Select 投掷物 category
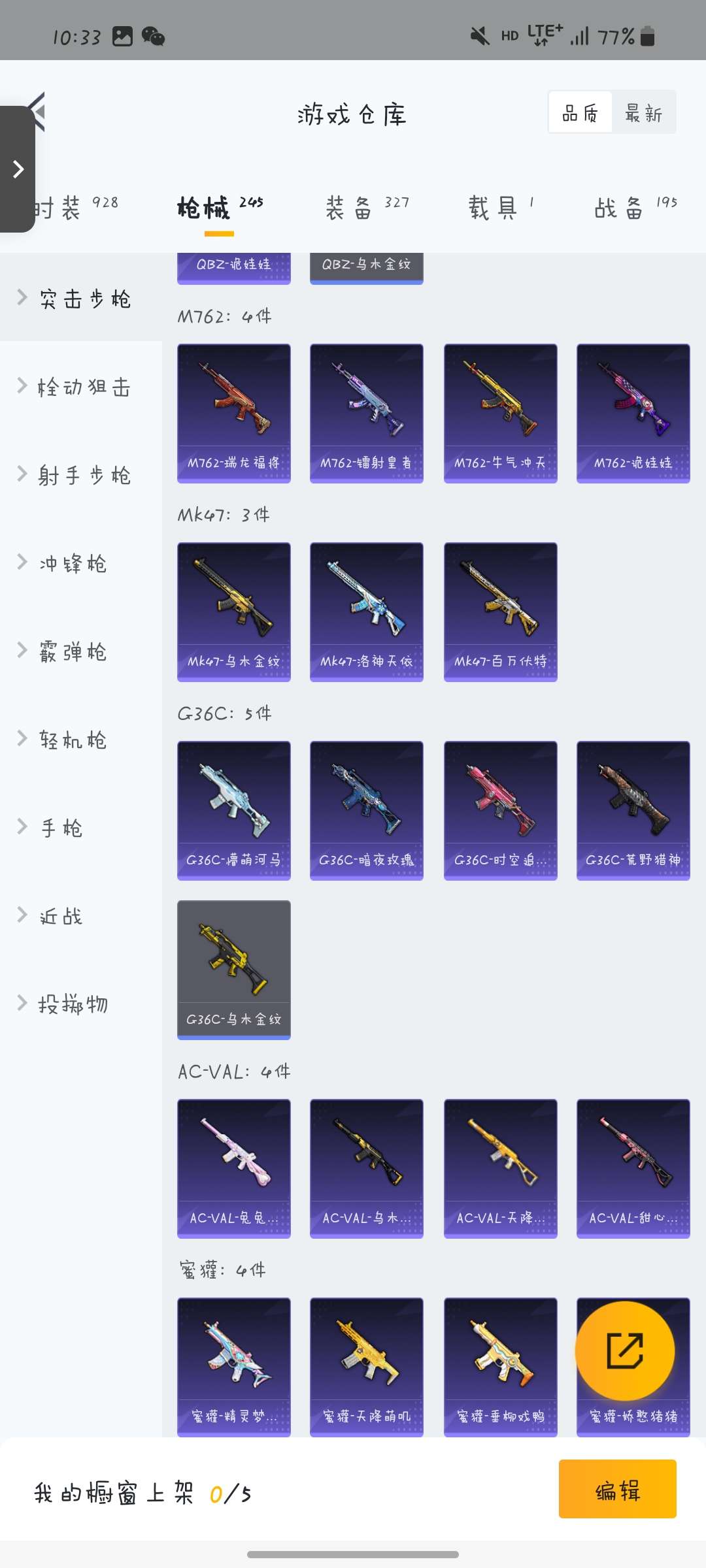This screenshot has width=706, height=1568. [x=81, y=1004]
